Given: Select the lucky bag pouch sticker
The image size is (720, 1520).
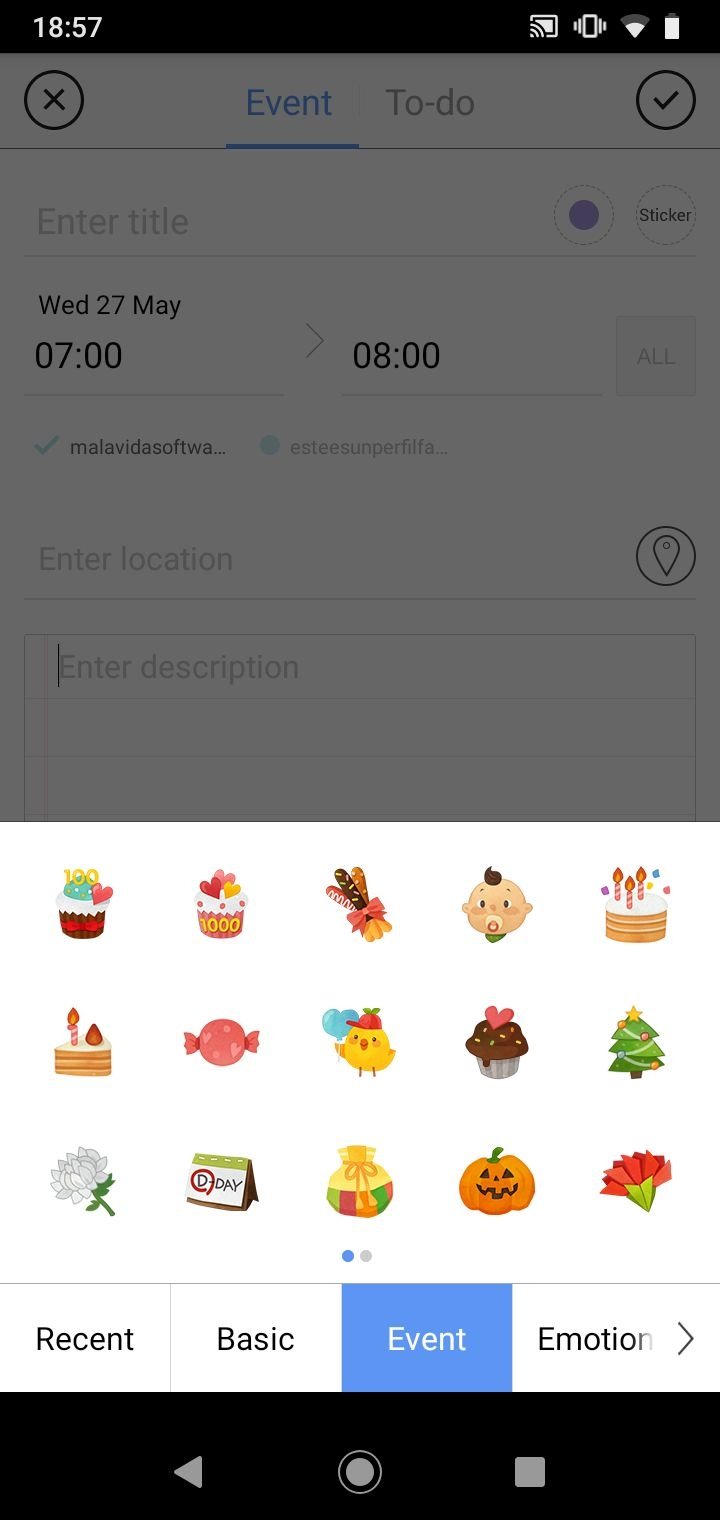Looking at the screenshot, I should [x=360, y=1181].
